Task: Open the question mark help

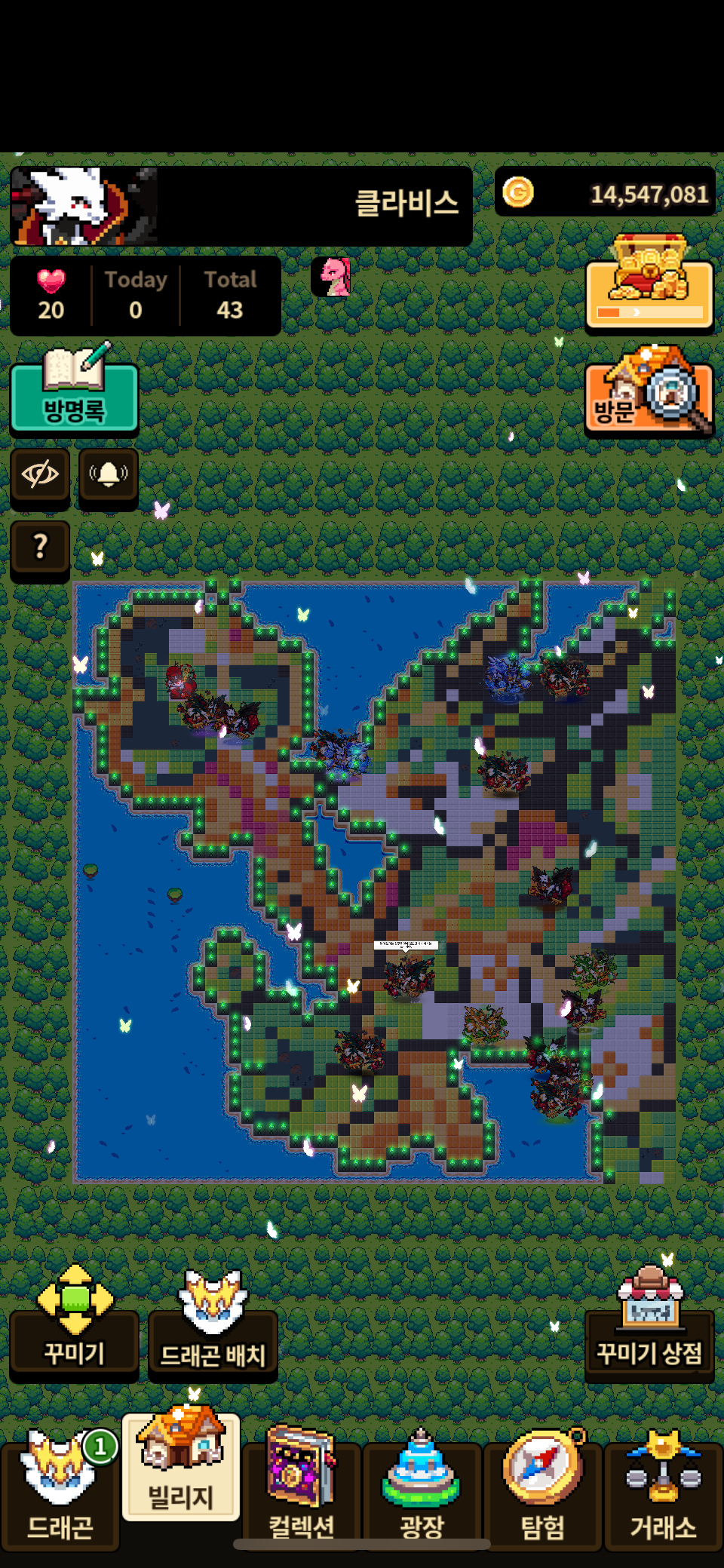Action: point(40,546)
